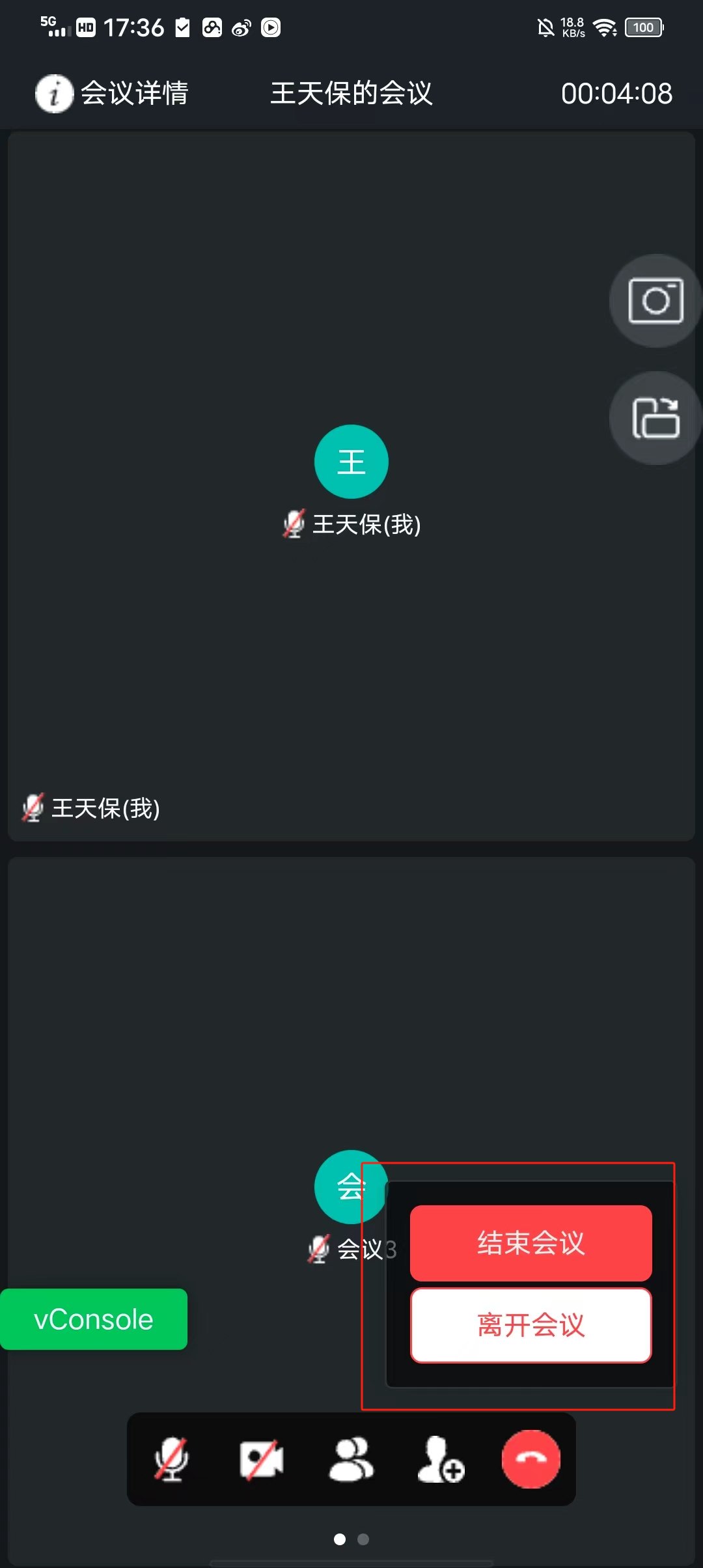The height and width of the screenshot is (1568, 703).
Task: Invite a new participant
Action: (441, 1459)
